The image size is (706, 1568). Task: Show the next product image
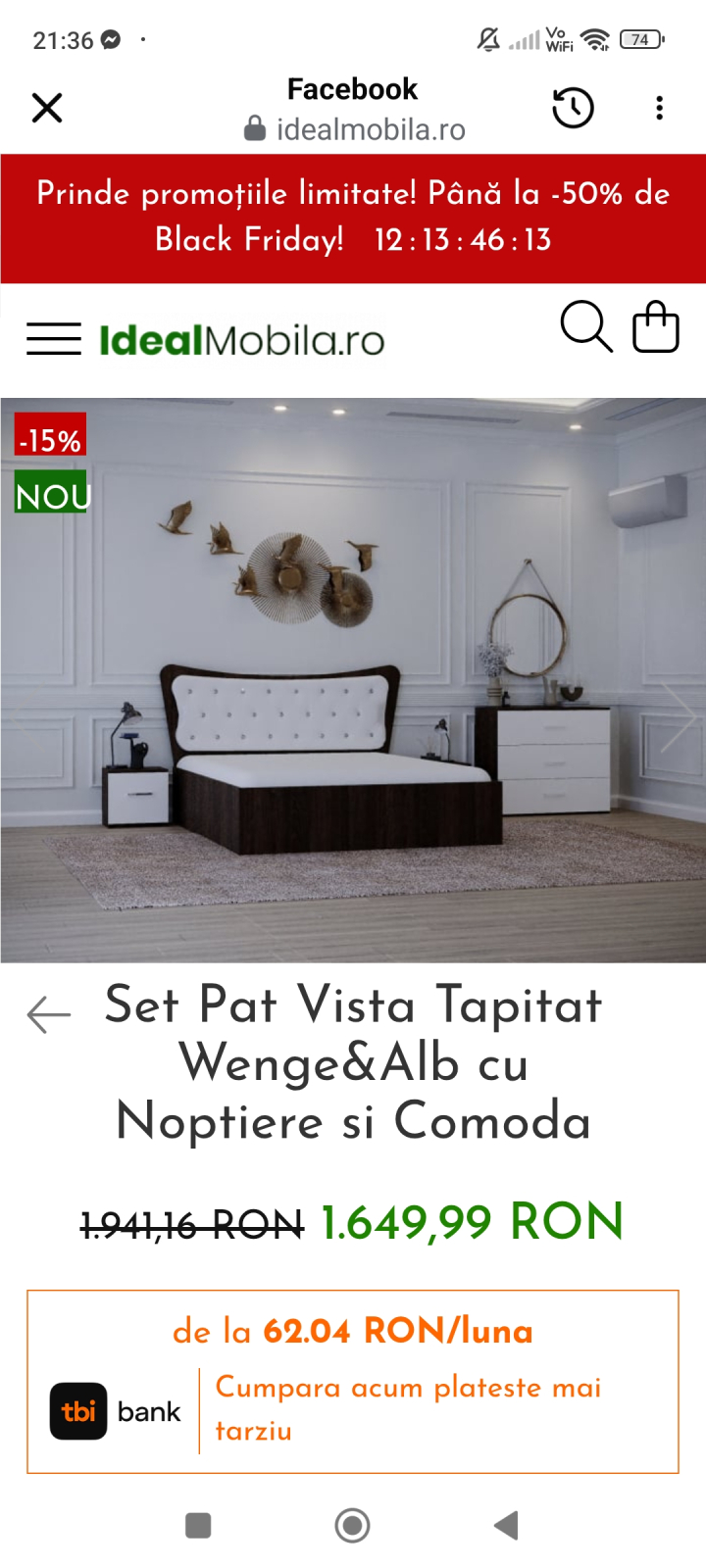[679, 717]
